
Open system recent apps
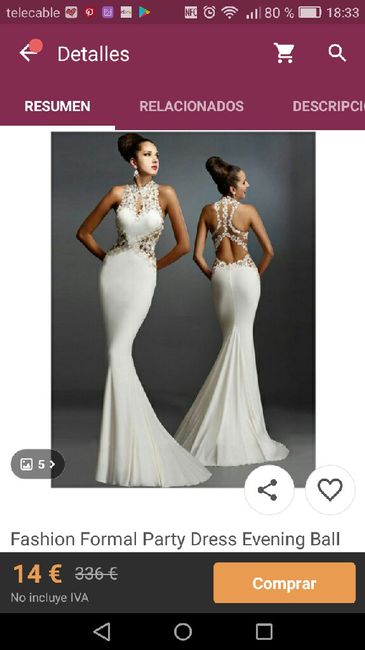pyautogui.click(x=264, y=631)
